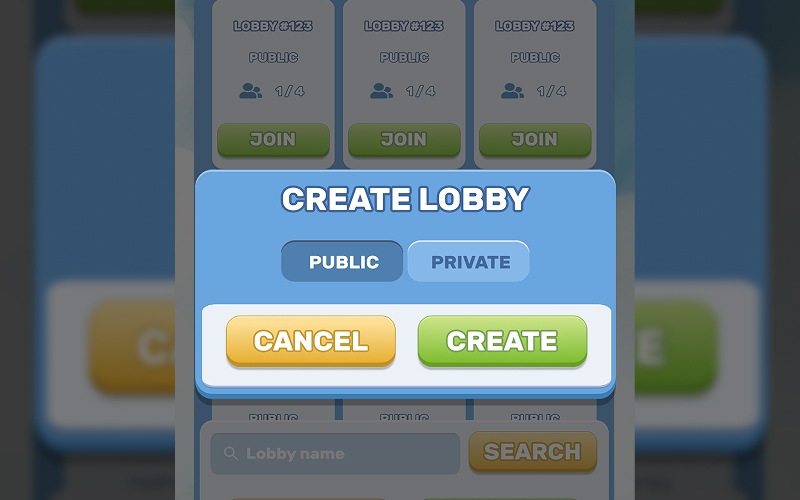The image size is (800, 500).
Task: Select the Public lobby option
Action: 342,262
